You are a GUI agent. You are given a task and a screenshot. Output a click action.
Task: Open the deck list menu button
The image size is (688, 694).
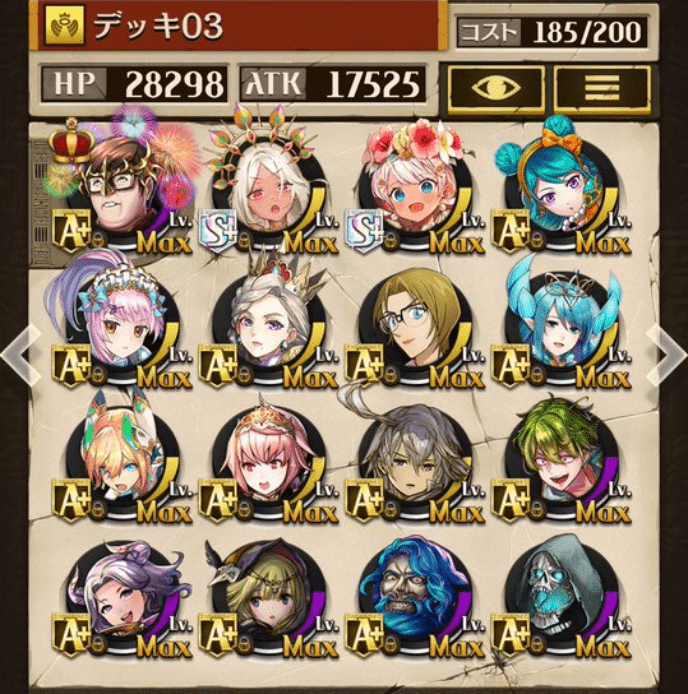point(601,87)
